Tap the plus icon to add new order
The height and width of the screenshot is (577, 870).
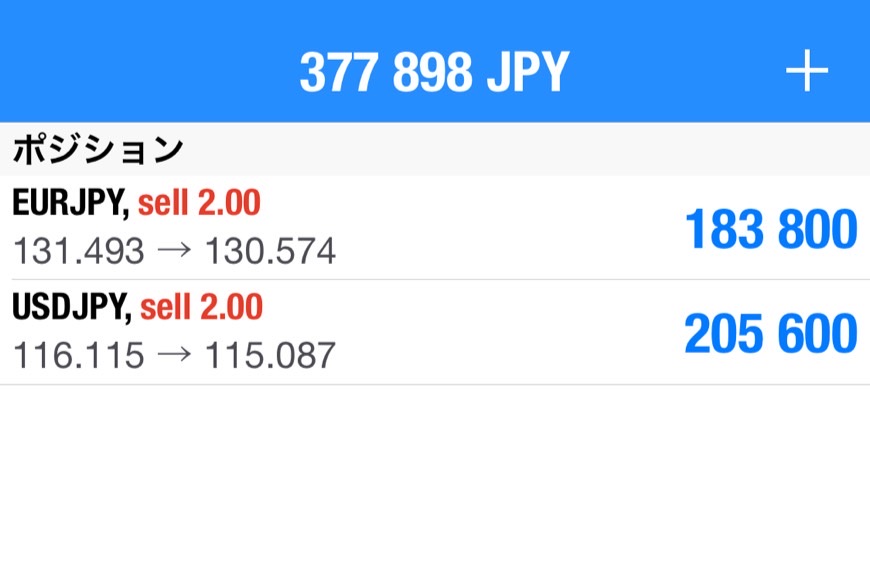click(807, 72)
